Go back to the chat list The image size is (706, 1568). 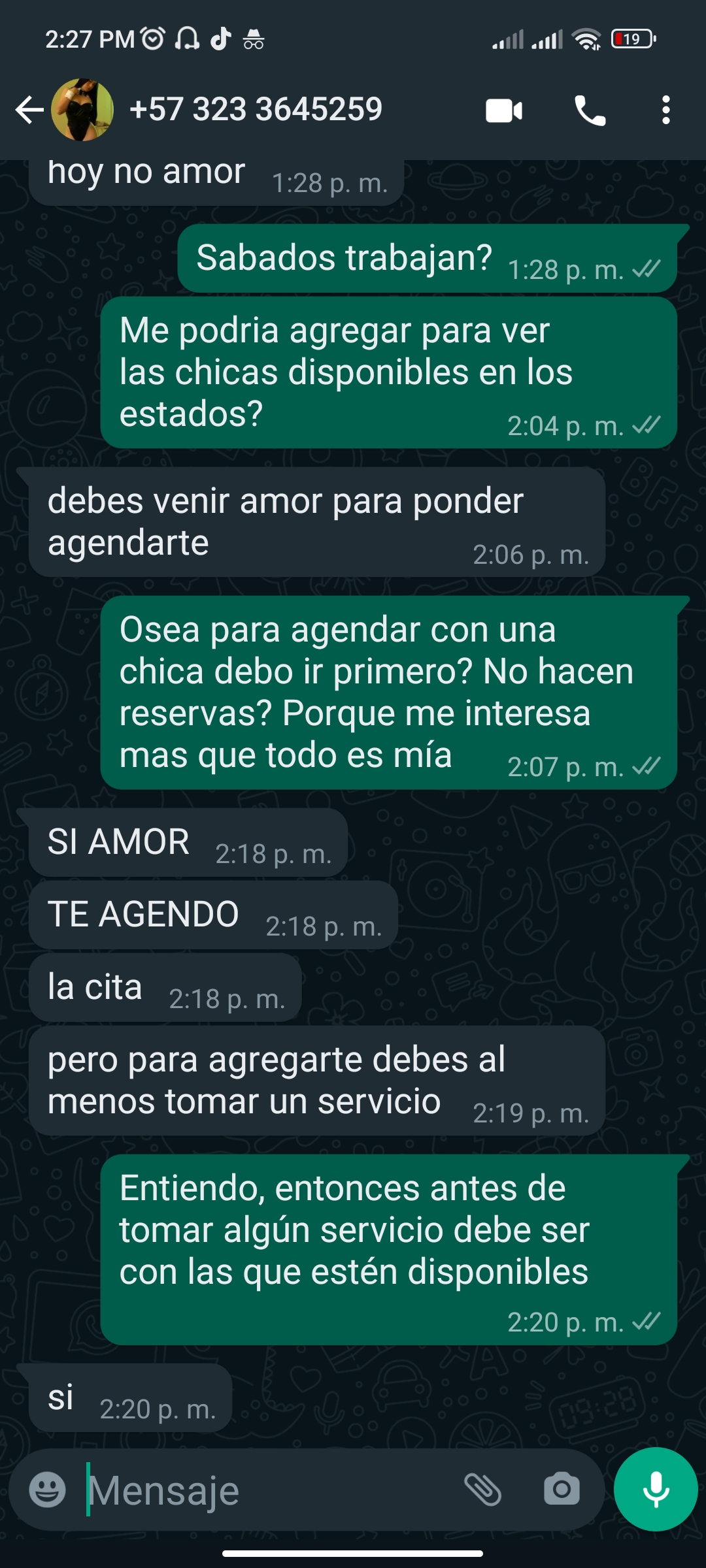[29, 110]
